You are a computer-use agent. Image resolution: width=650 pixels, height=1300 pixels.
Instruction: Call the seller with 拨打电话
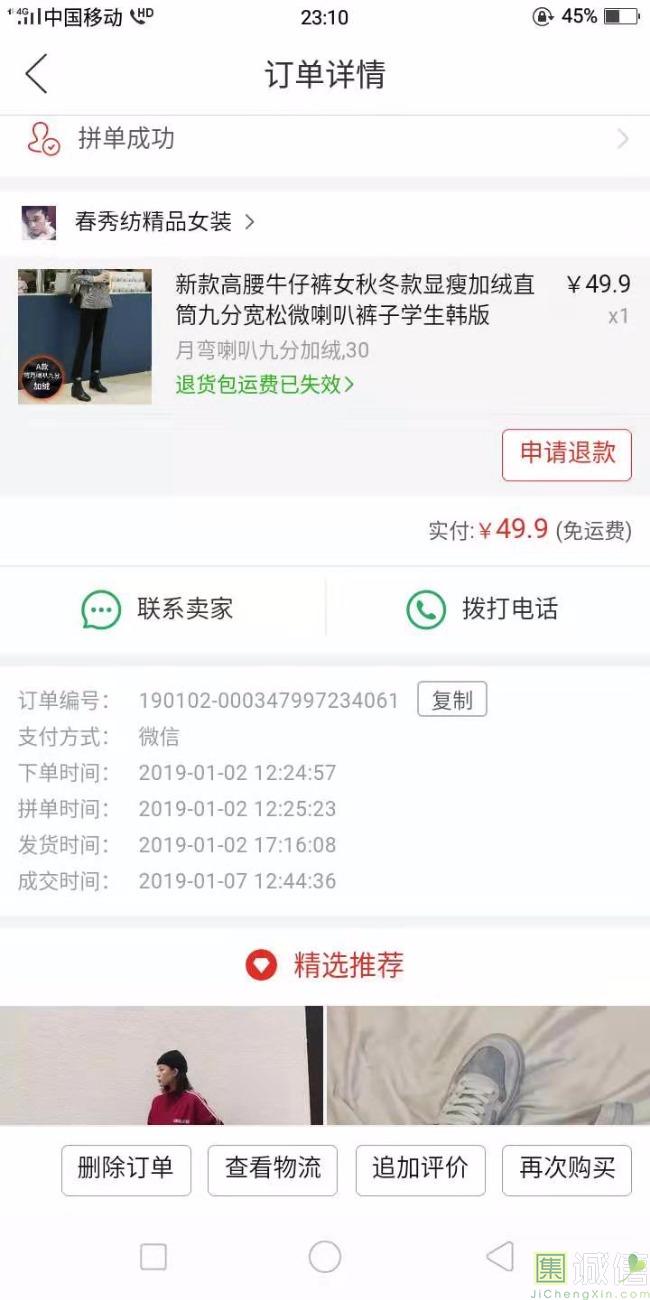coord(483,609)
